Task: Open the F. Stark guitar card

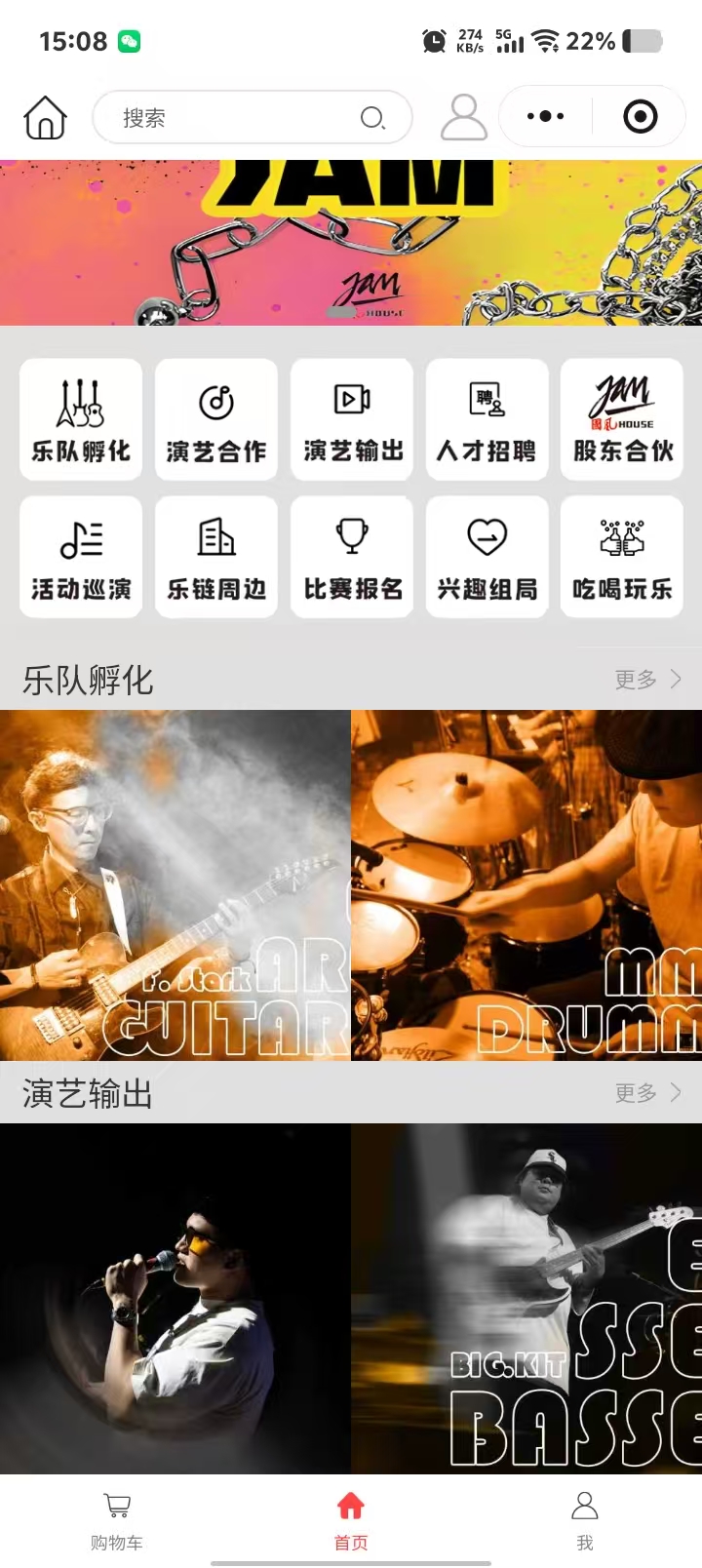Action: pyautogui.click(x=175, y=885)
